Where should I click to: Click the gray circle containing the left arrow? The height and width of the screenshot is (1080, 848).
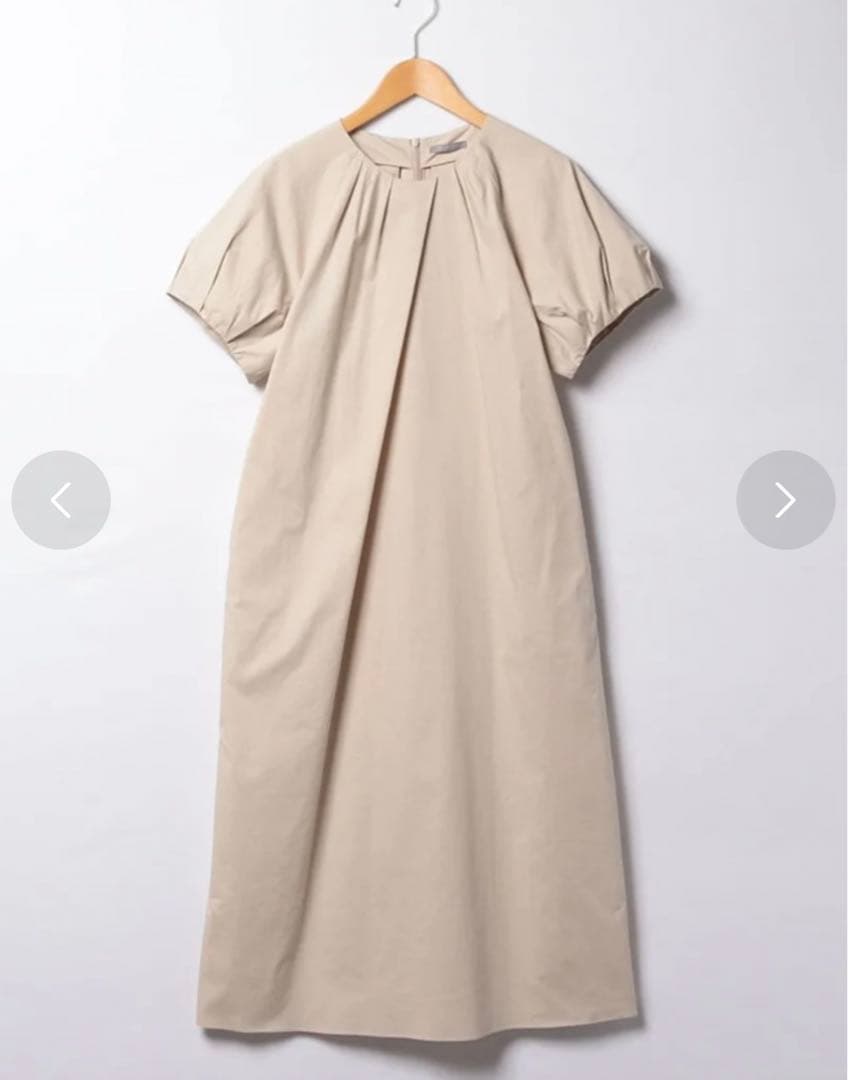pyautogui.click(x=63, y=497)
